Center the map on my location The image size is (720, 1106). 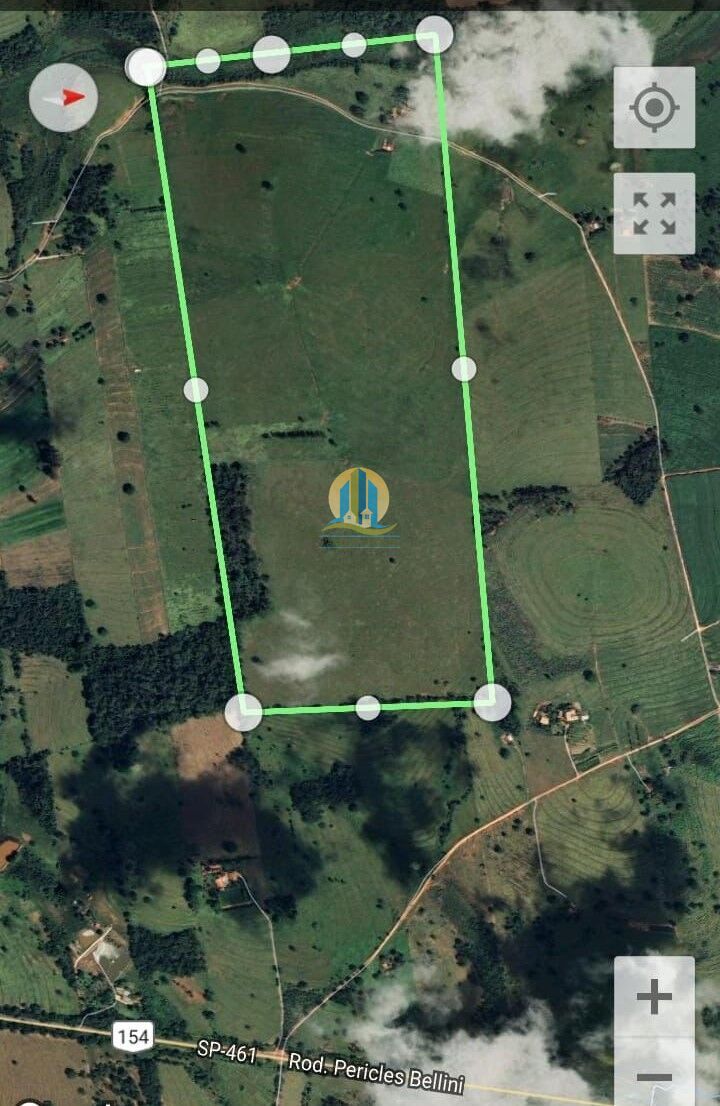tap(654, 108)
